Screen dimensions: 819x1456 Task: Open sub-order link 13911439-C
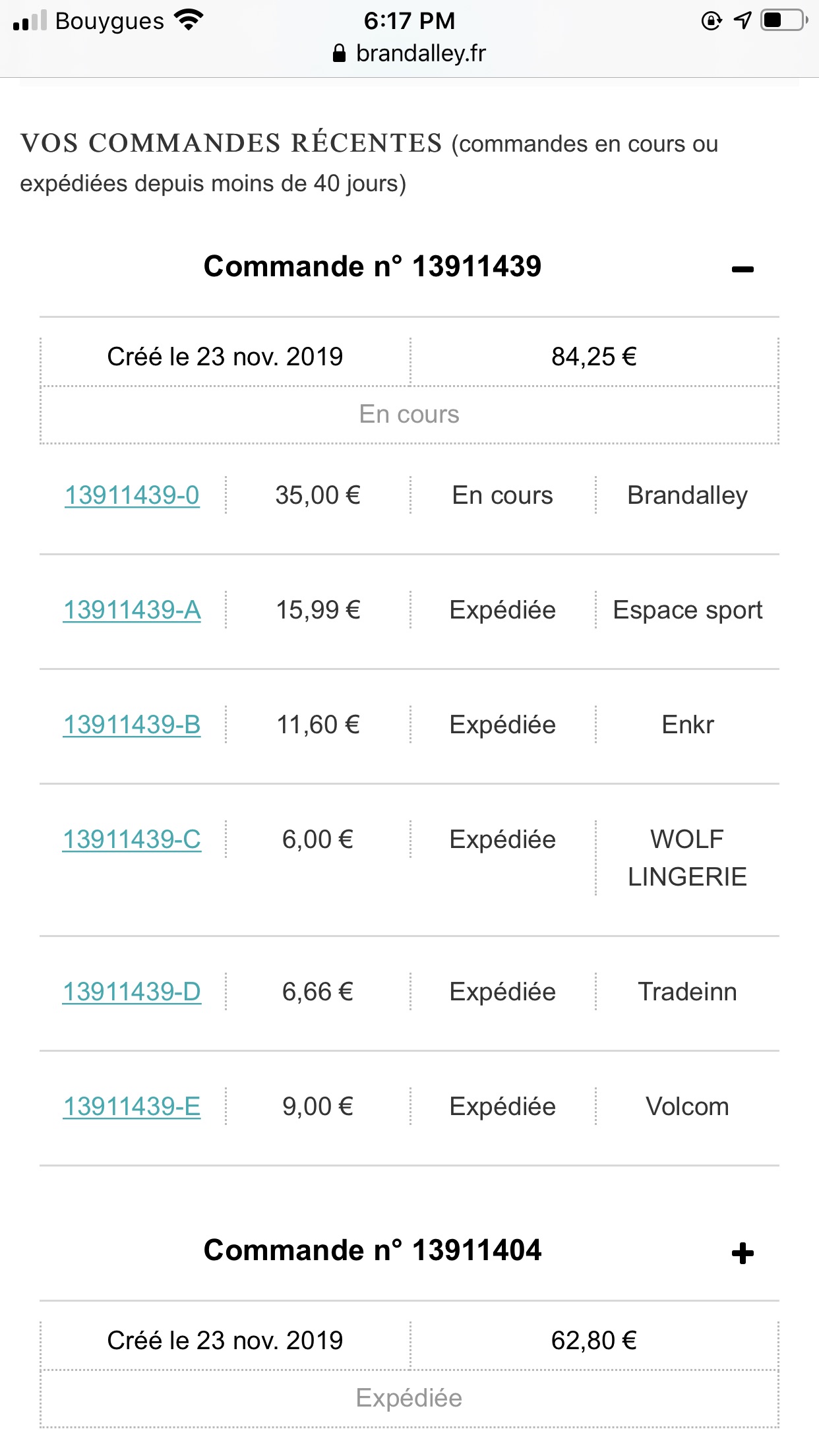(x=132, y=839)
